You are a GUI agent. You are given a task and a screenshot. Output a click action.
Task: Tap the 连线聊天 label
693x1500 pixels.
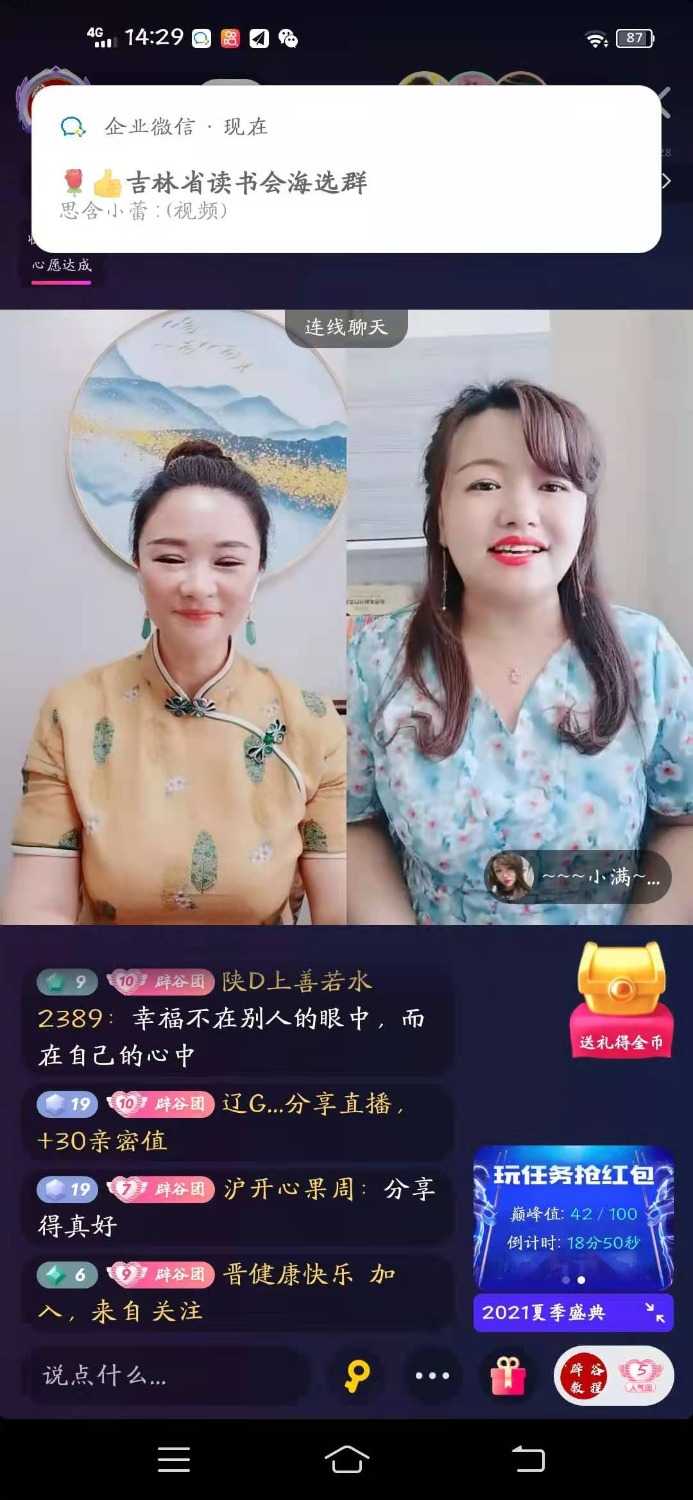346,327
